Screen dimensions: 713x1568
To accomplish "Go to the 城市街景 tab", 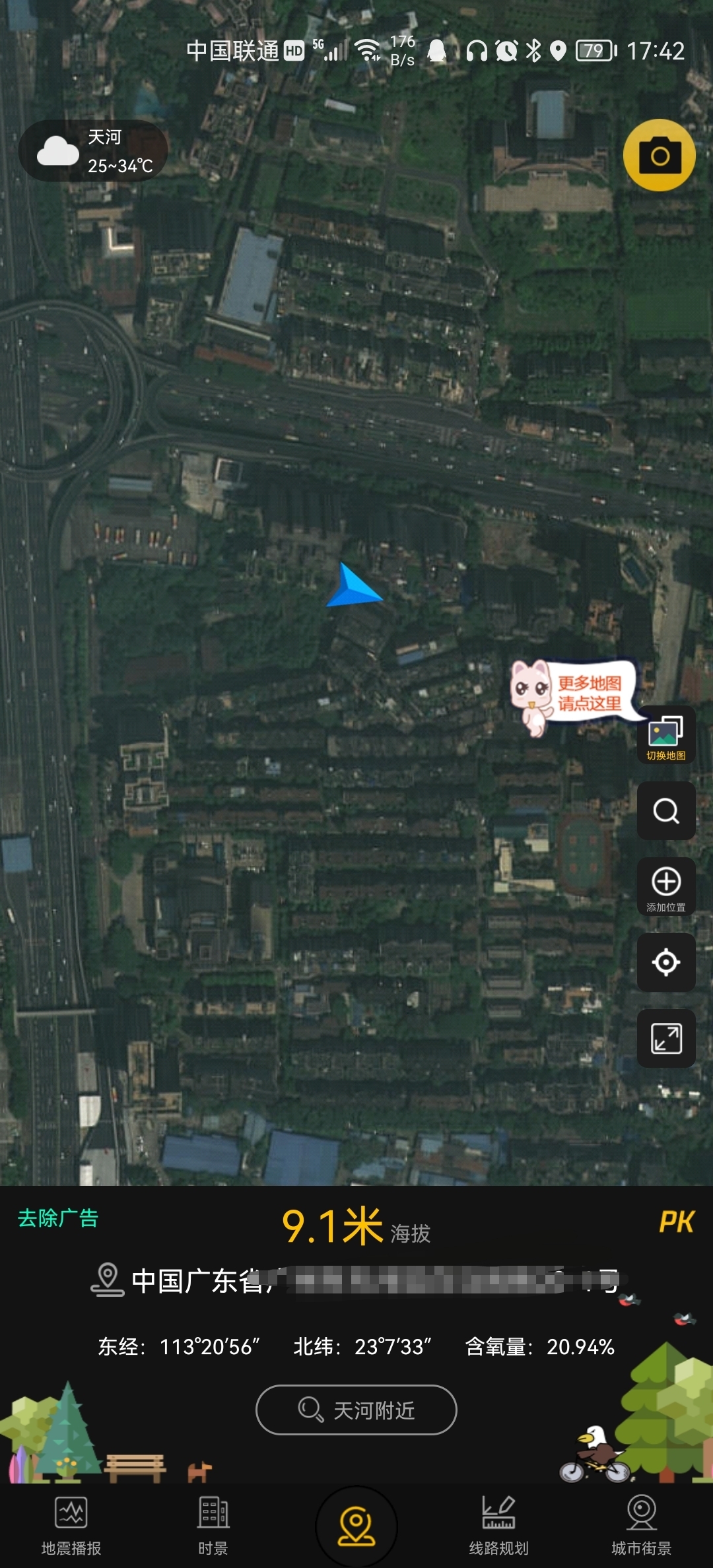I will (x=642, y=1525).
